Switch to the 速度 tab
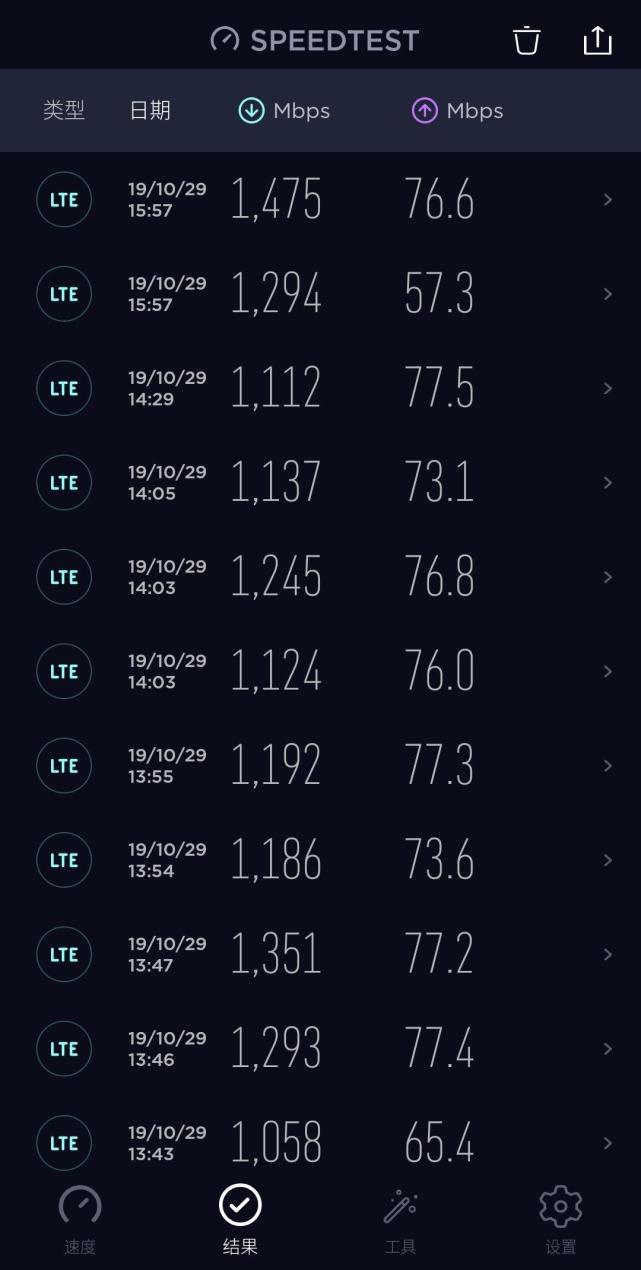Image resolution: width=641 pixels, height=1270 pixels. point(80,1220)
